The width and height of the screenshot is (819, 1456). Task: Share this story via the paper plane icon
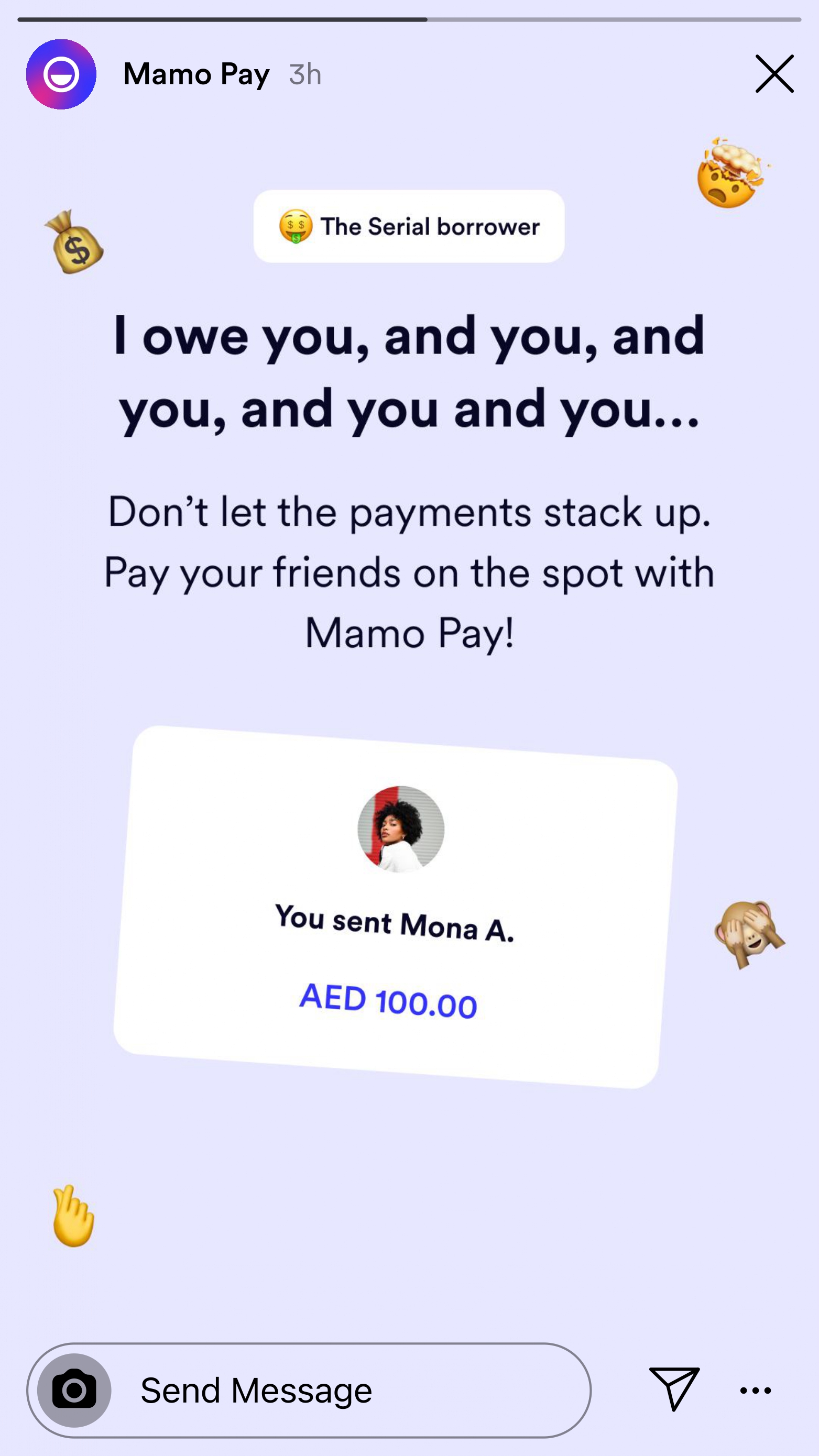674,1389
